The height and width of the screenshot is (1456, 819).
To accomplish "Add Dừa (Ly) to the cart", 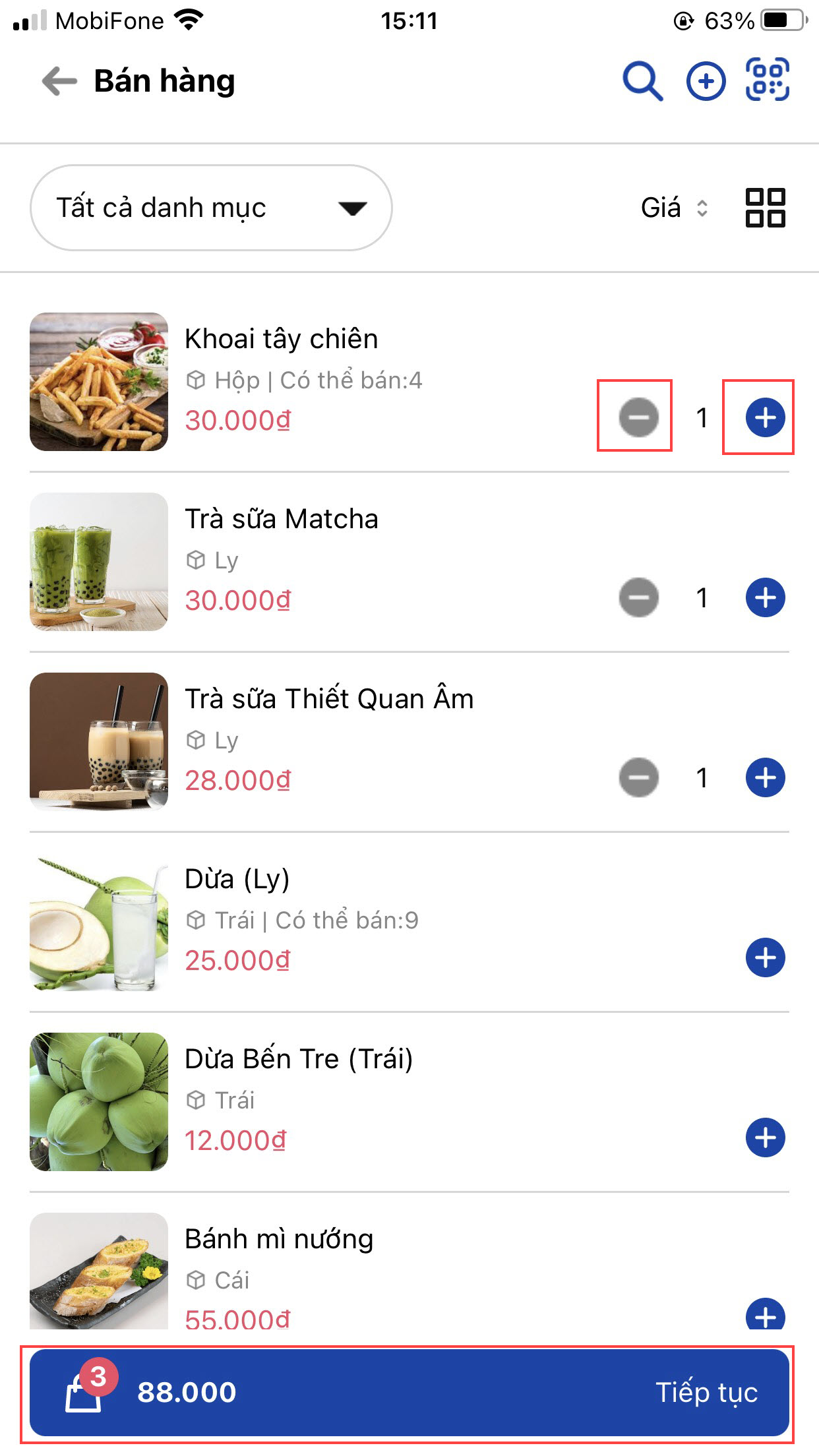I will (x=765, y=957).
